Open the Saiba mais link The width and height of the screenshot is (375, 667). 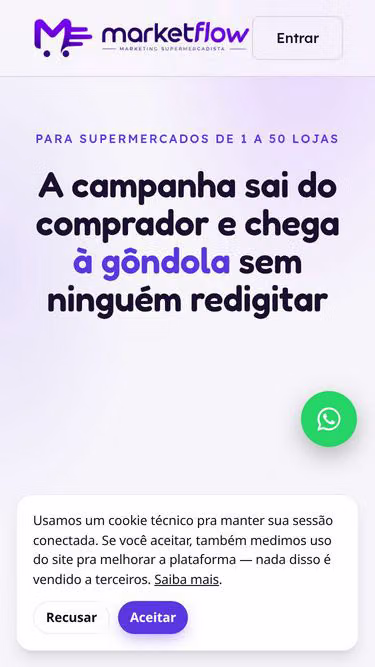(187, 579)
